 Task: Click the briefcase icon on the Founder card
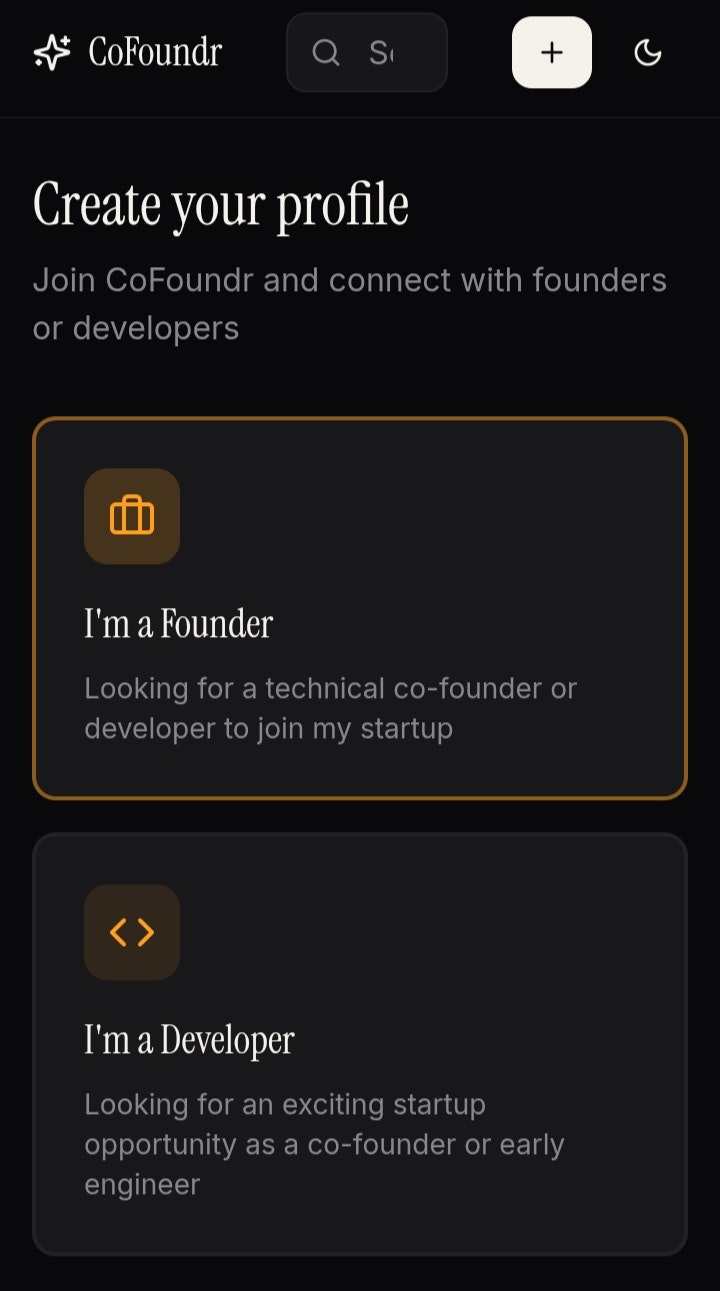coord(132,515)
